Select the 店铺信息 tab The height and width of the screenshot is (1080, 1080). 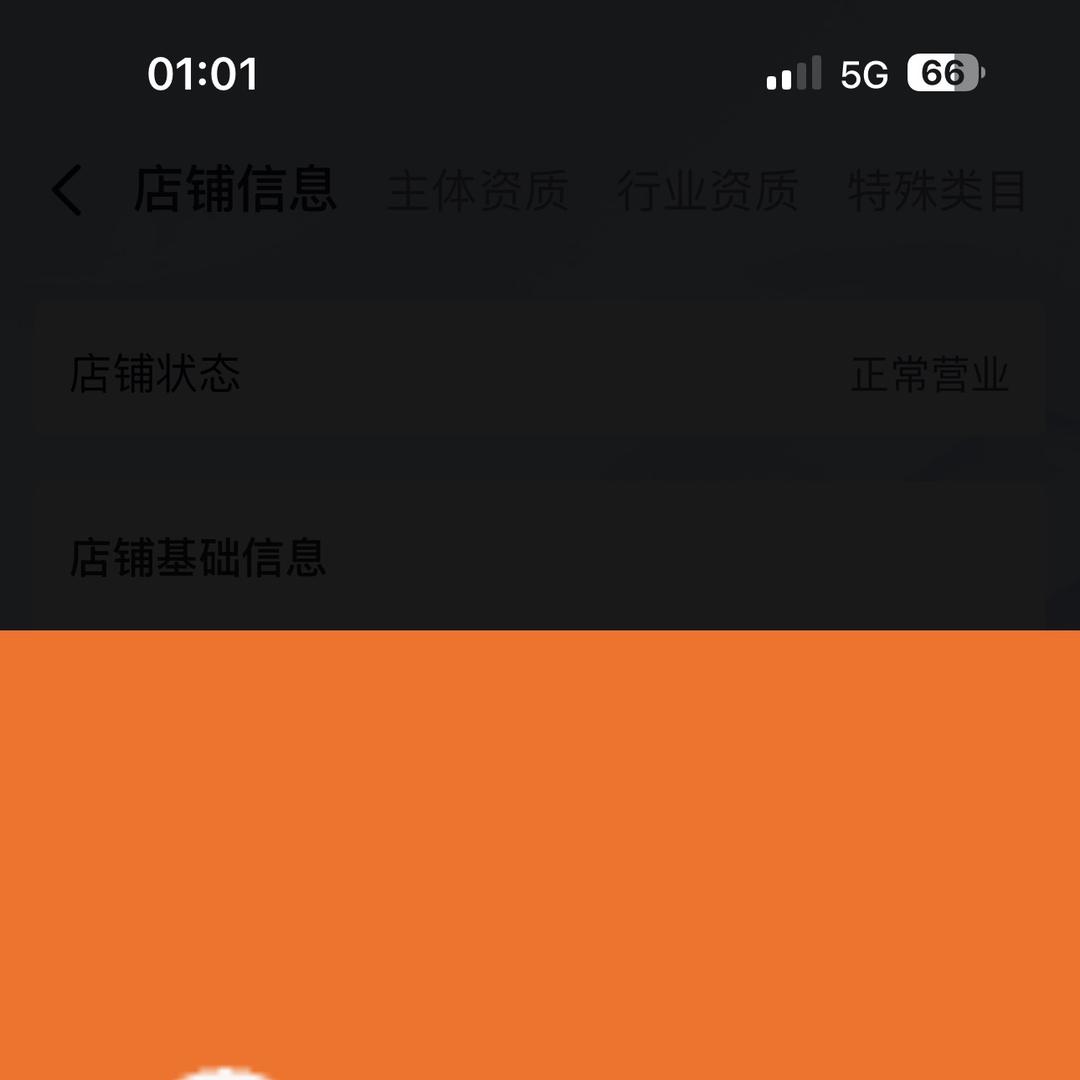point(236,189)
